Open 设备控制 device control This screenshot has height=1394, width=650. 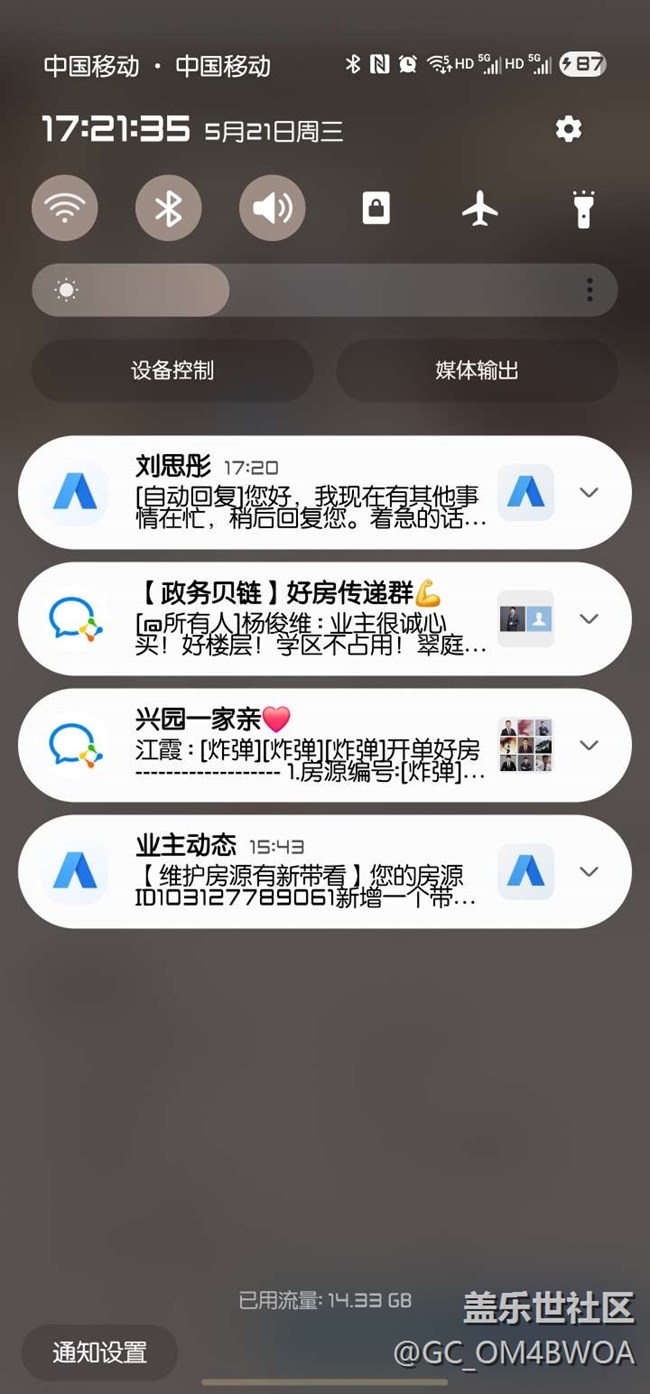[x=172, y=371]
